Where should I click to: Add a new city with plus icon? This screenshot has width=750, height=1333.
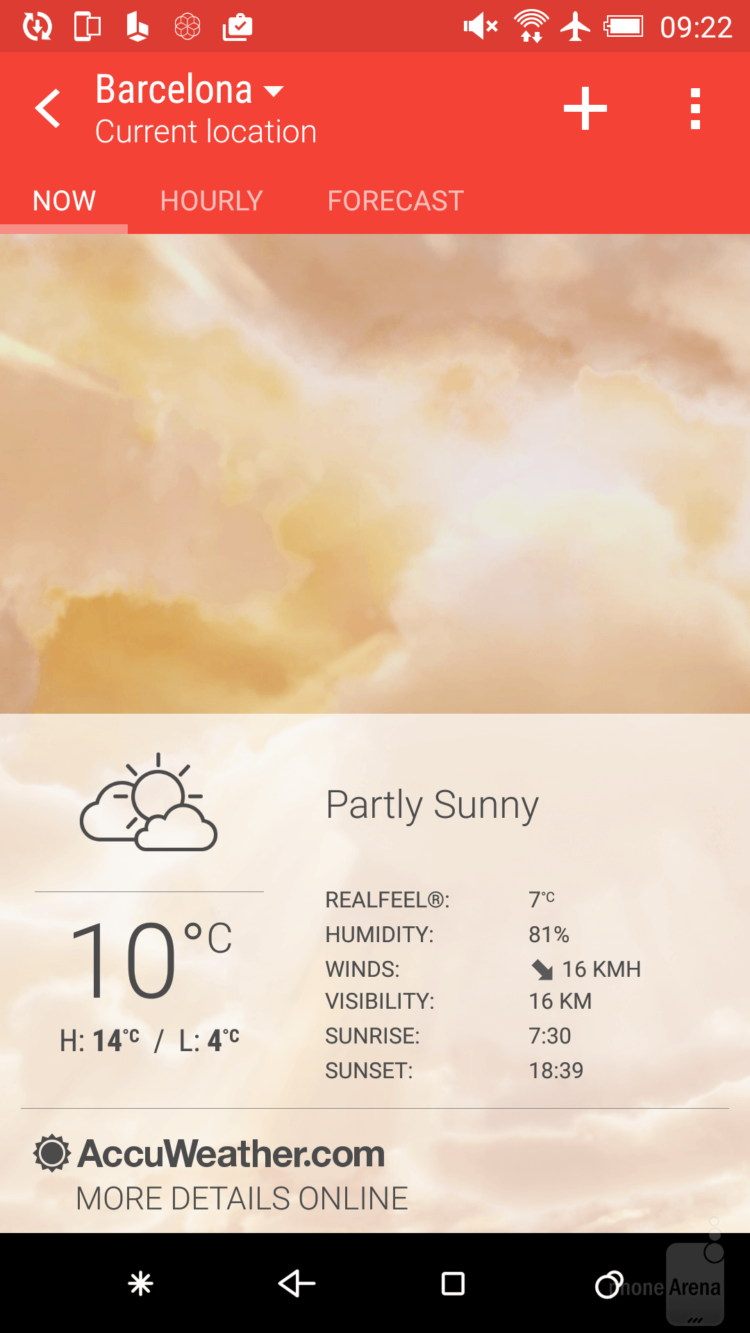point(585,108)
